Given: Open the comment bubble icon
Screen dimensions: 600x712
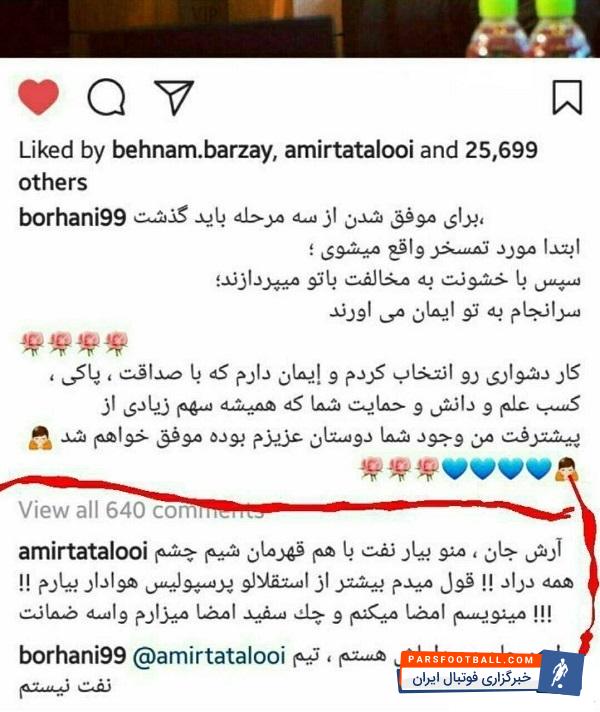Looking at the screenshot, I should (107, 98).
